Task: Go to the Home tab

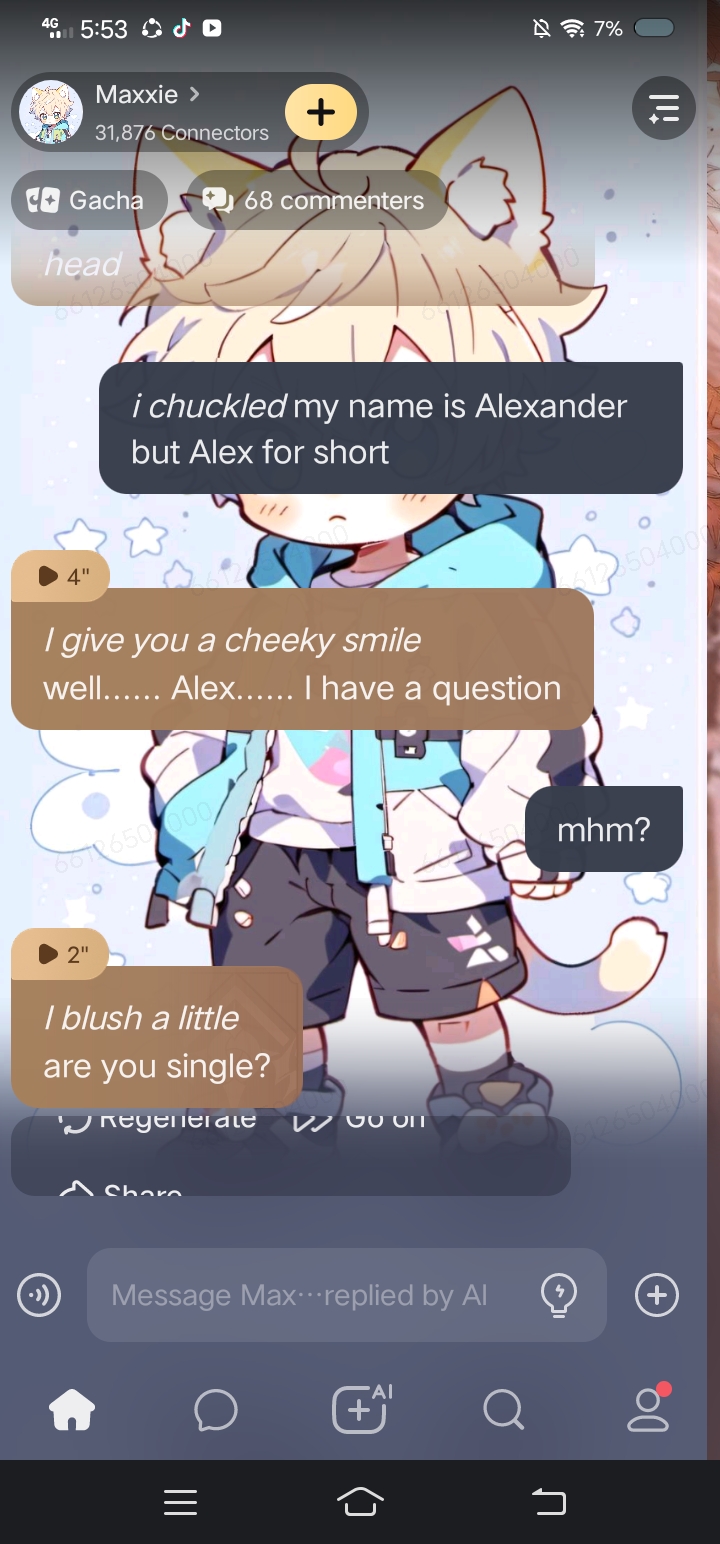Action: click(72, 1410)
